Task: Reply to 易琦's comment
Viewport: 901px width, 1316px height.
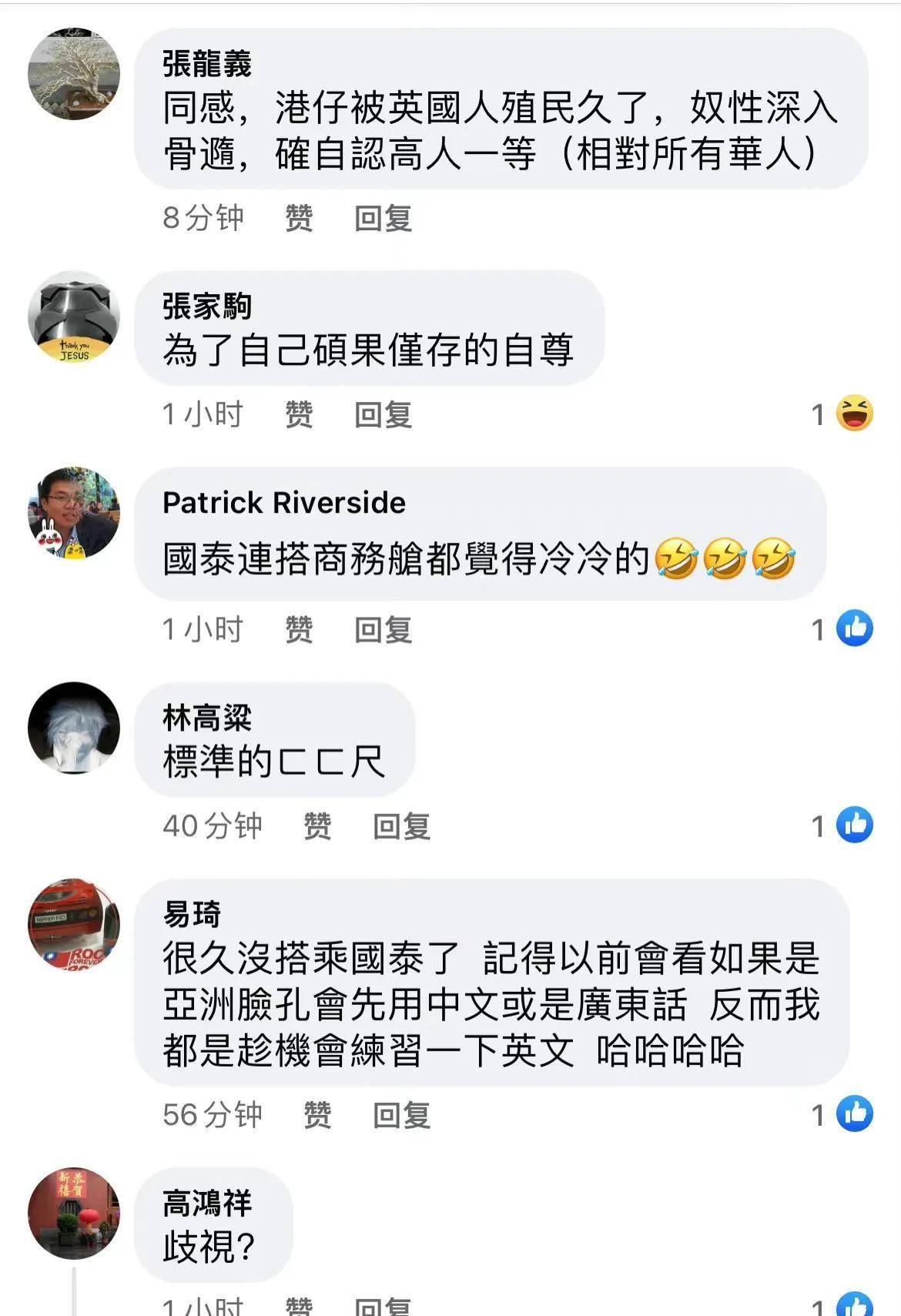Action: tap(401, 1114)
